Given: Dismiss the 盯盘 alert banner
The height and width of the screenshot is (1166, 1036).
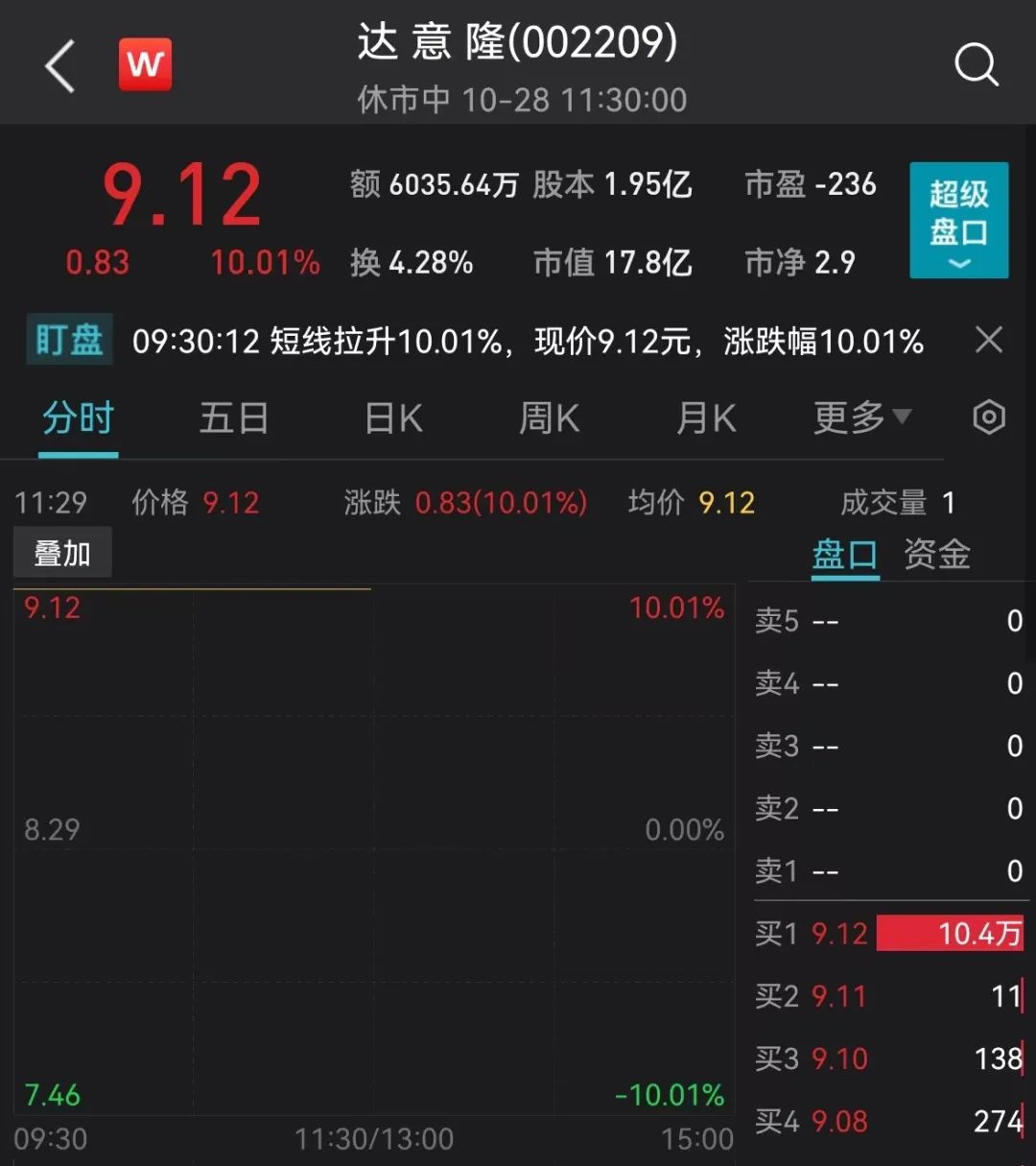Looking at the screenshot, I should 988,340.
